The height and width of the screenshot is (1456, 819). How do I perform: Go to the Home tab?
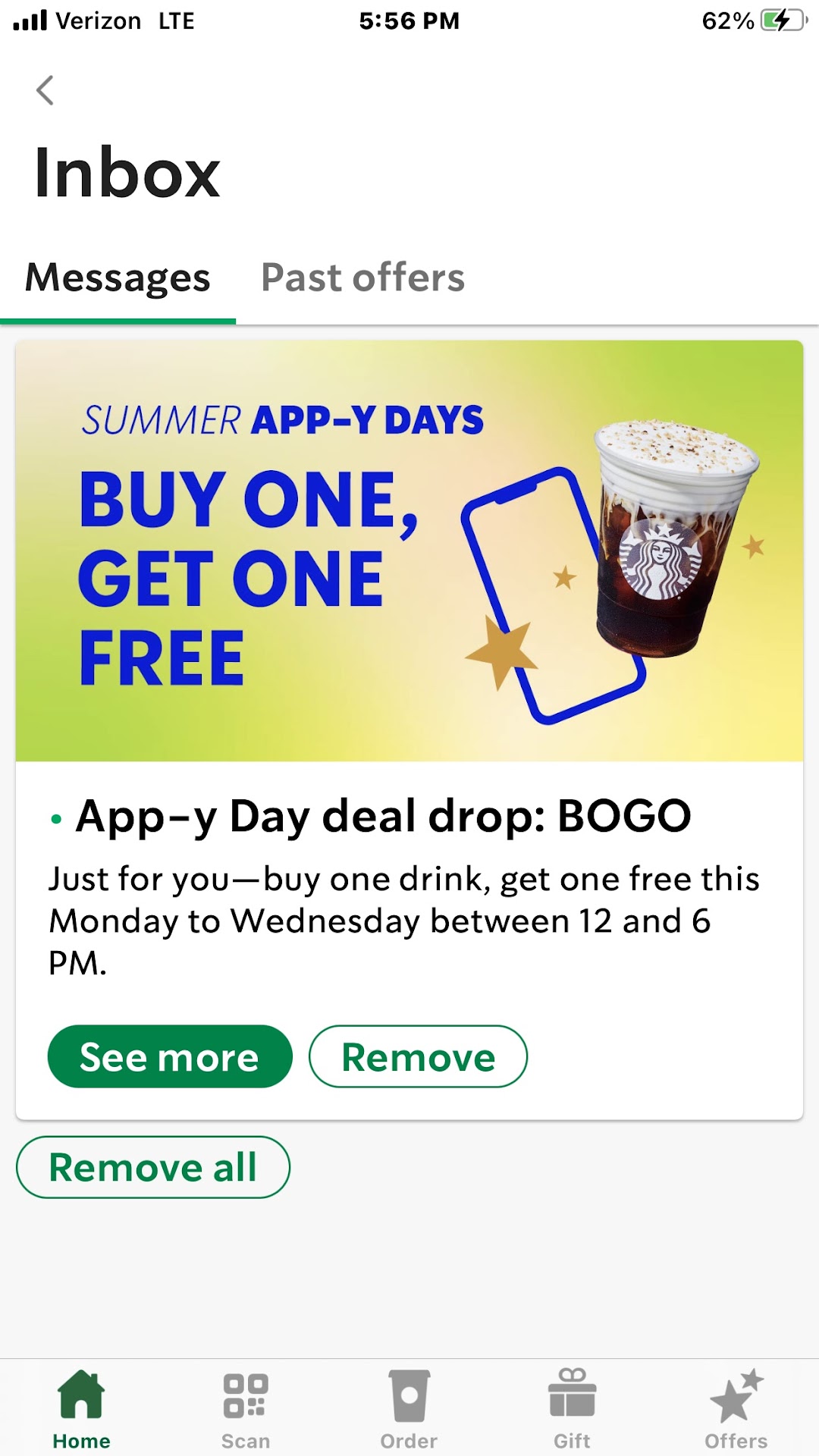81,1409
